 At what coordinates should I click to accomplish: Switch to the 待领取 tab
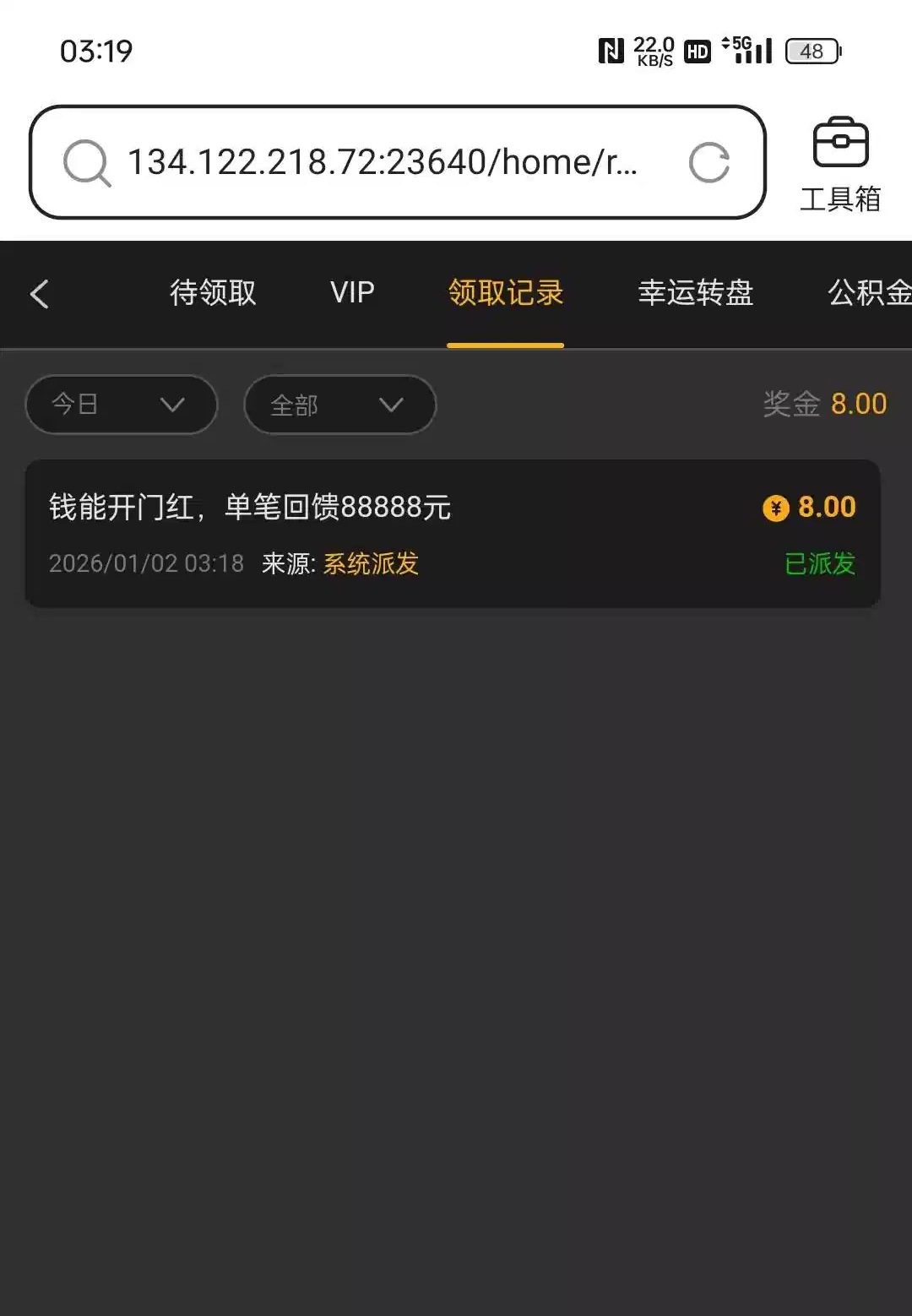click(213, 293)
